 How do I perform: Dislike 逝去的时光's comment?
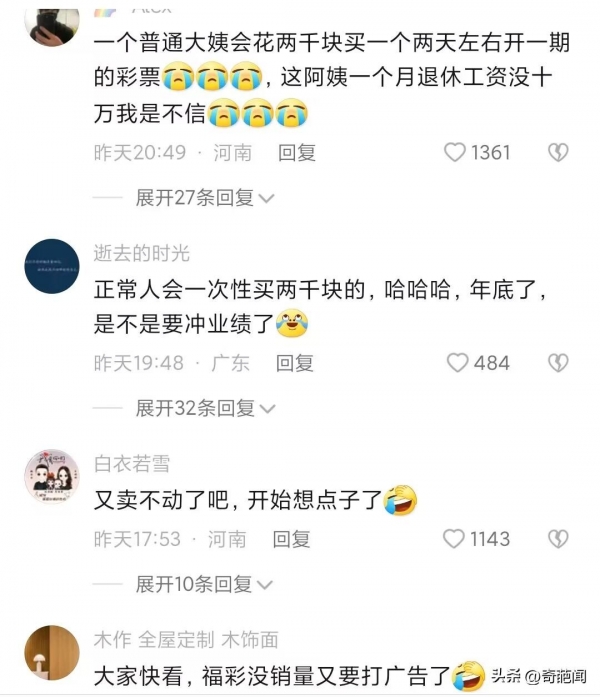coord(558,363)
